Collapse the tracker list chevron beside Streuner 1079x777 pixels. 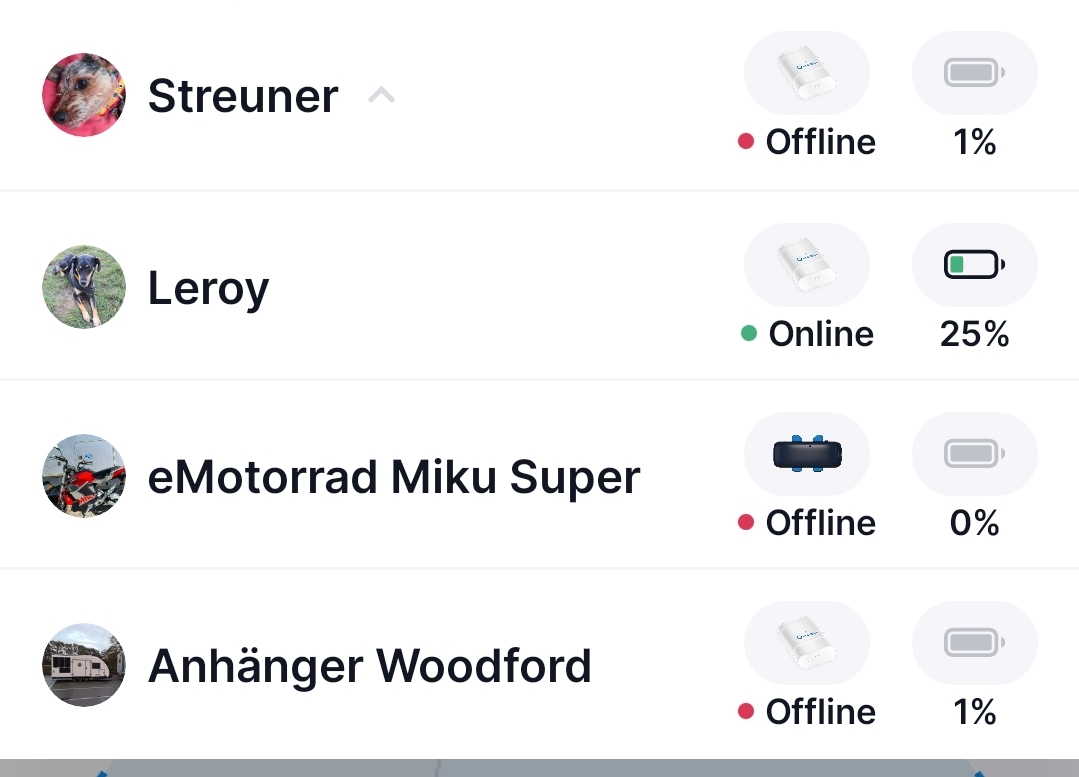(x=381, y=96)
